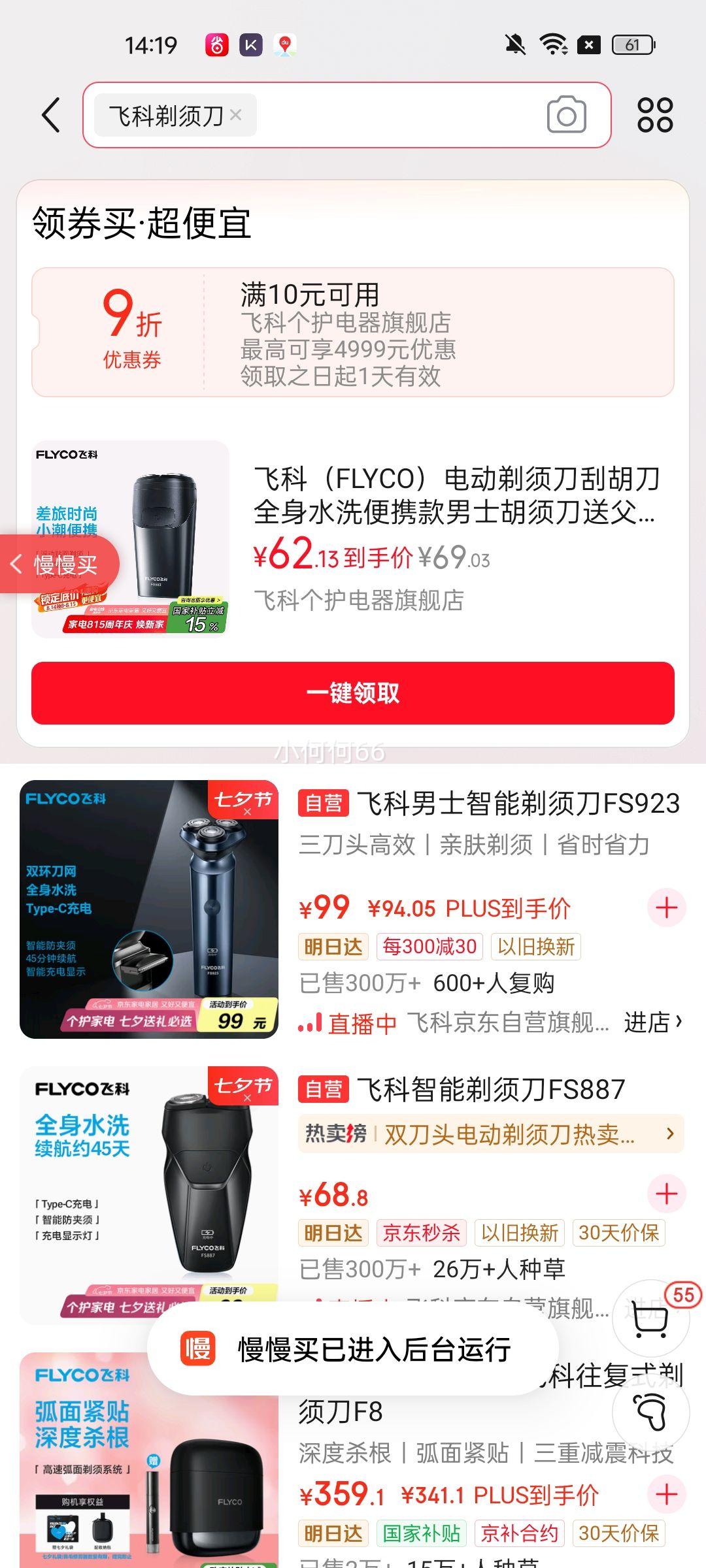Open 飞科男士智能剃须刀FS923 listing

(518, 804)
